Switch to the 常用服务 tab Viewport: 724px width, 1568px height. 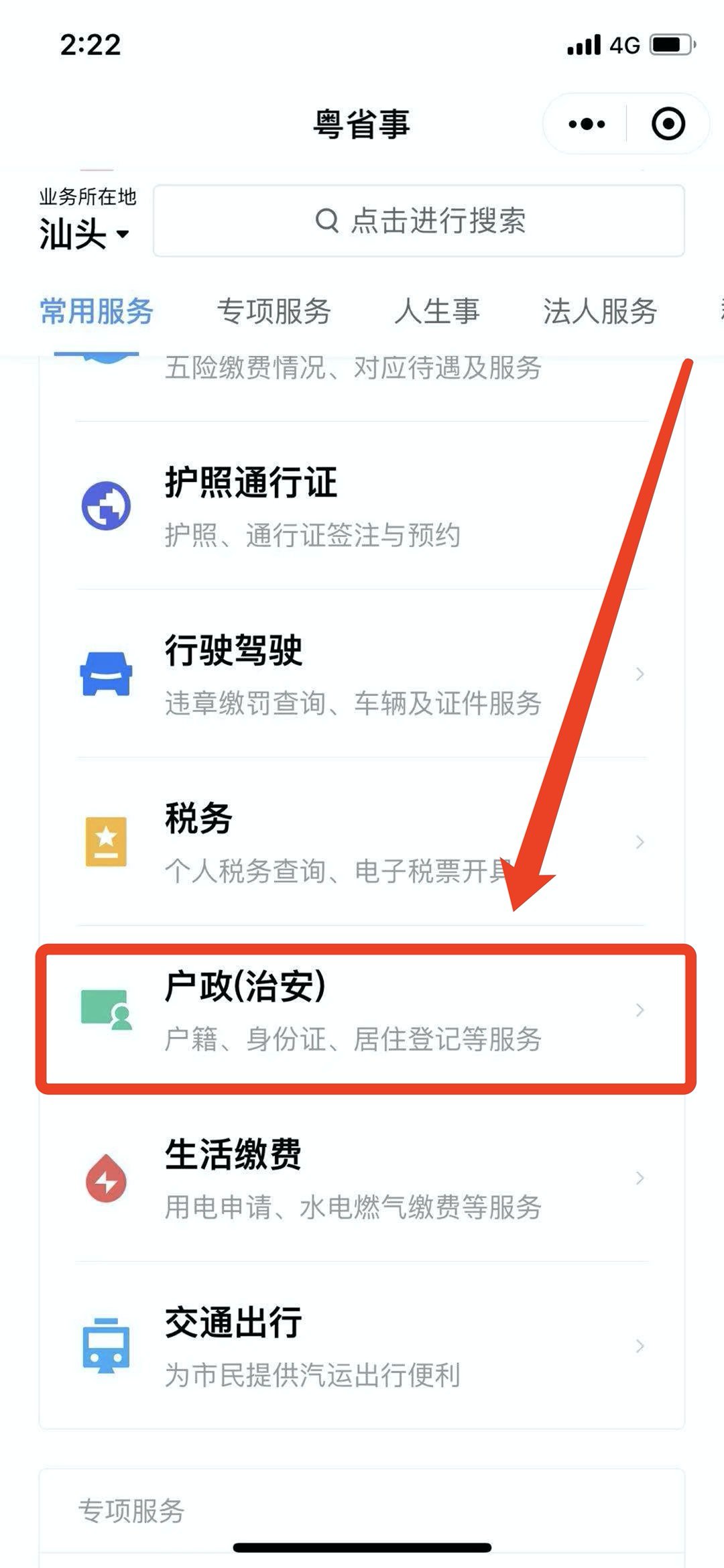[97, 312]
